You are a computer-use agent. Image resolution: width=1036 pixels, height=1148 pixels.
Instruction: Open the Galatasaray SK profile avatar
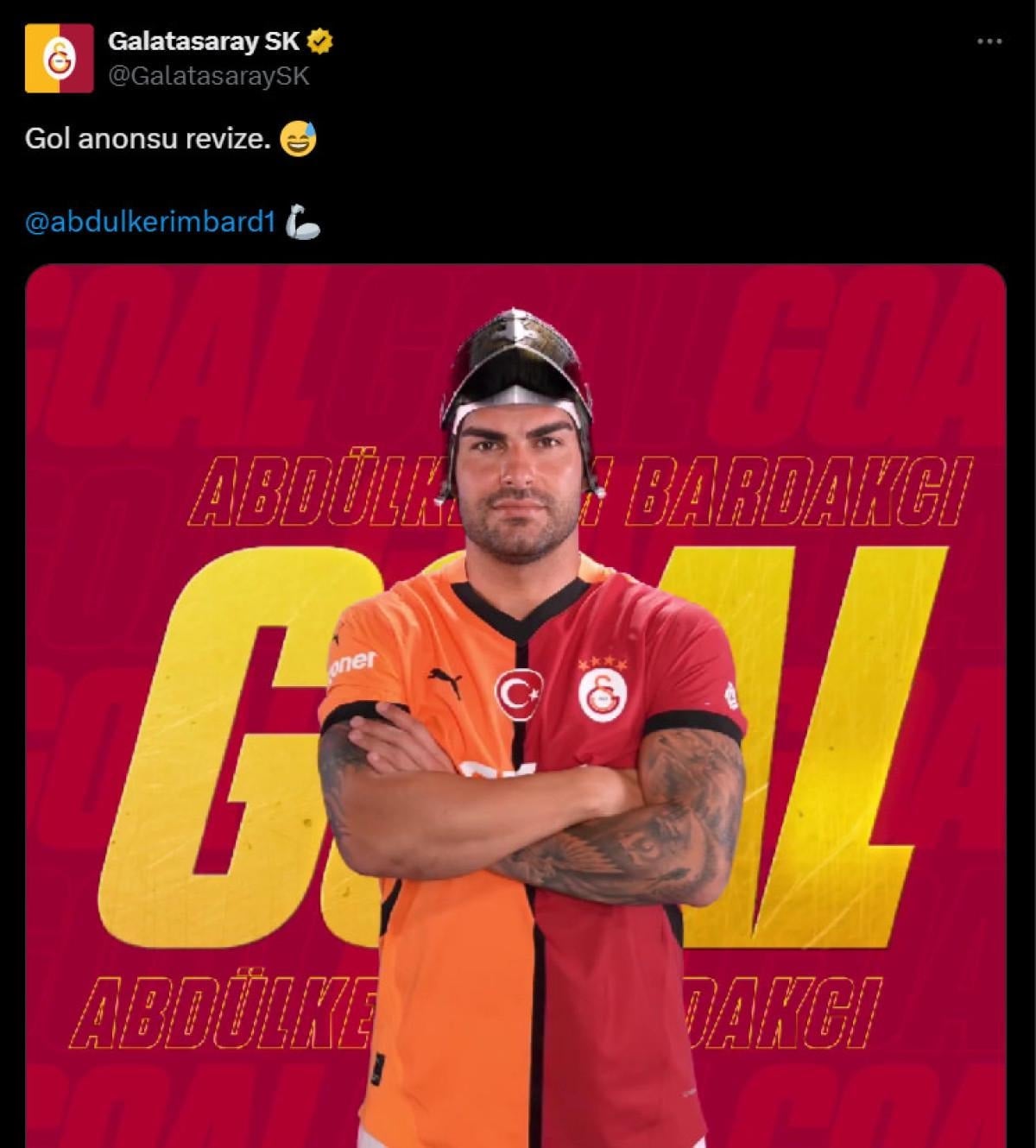click(59, 59)
